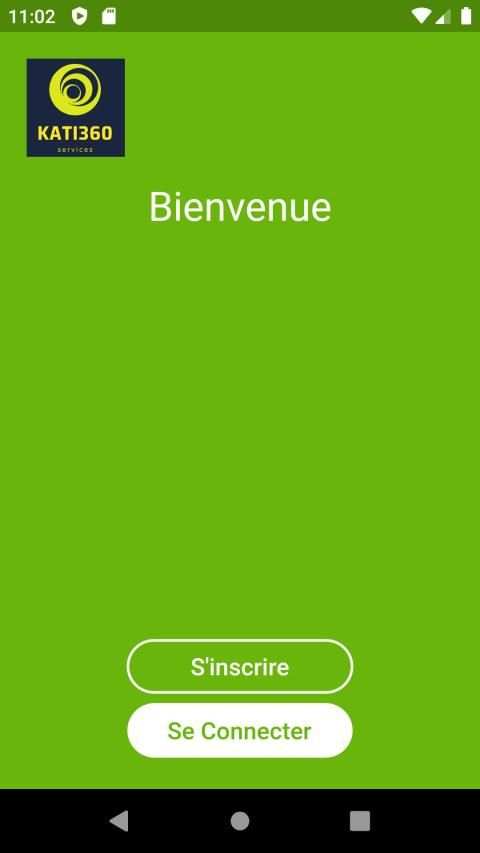Select Se Connecter to log in
Image resolution: width=480 pixels, height=853 pixels.
tap(239, 731)
